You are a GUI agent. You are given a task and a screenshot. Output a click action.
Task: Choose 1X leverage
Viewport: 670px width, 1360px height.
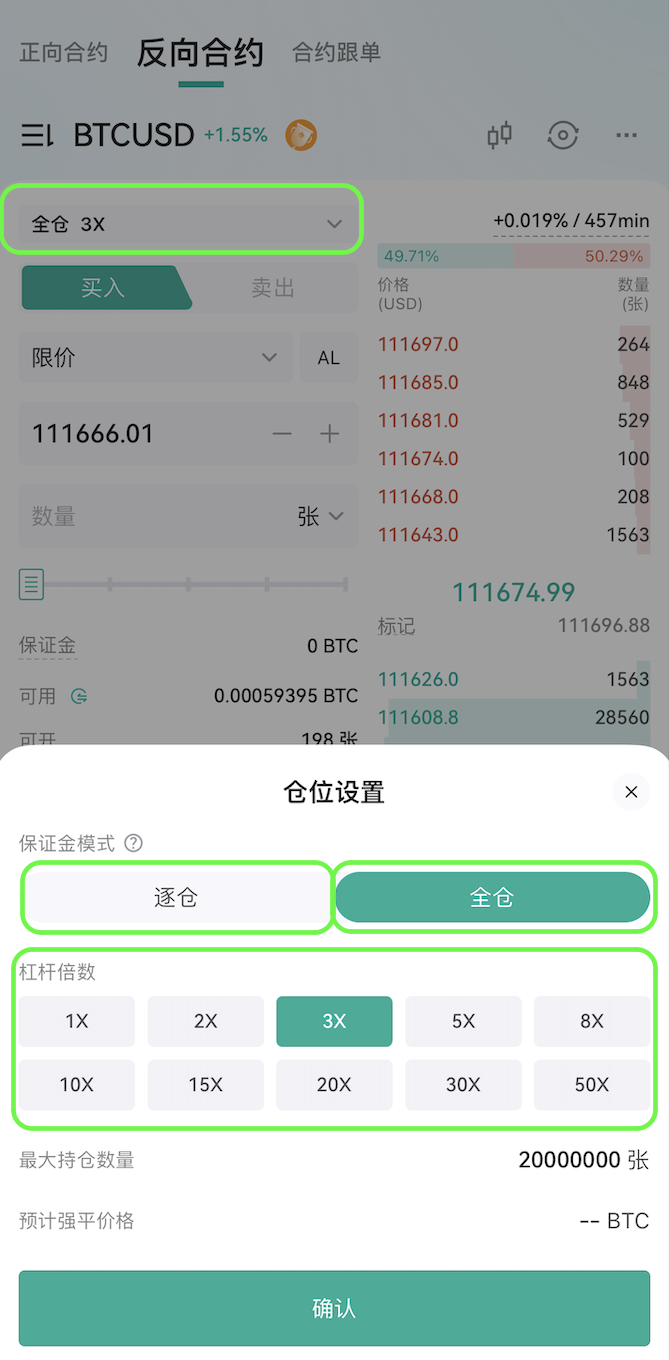pos(77,1021)
